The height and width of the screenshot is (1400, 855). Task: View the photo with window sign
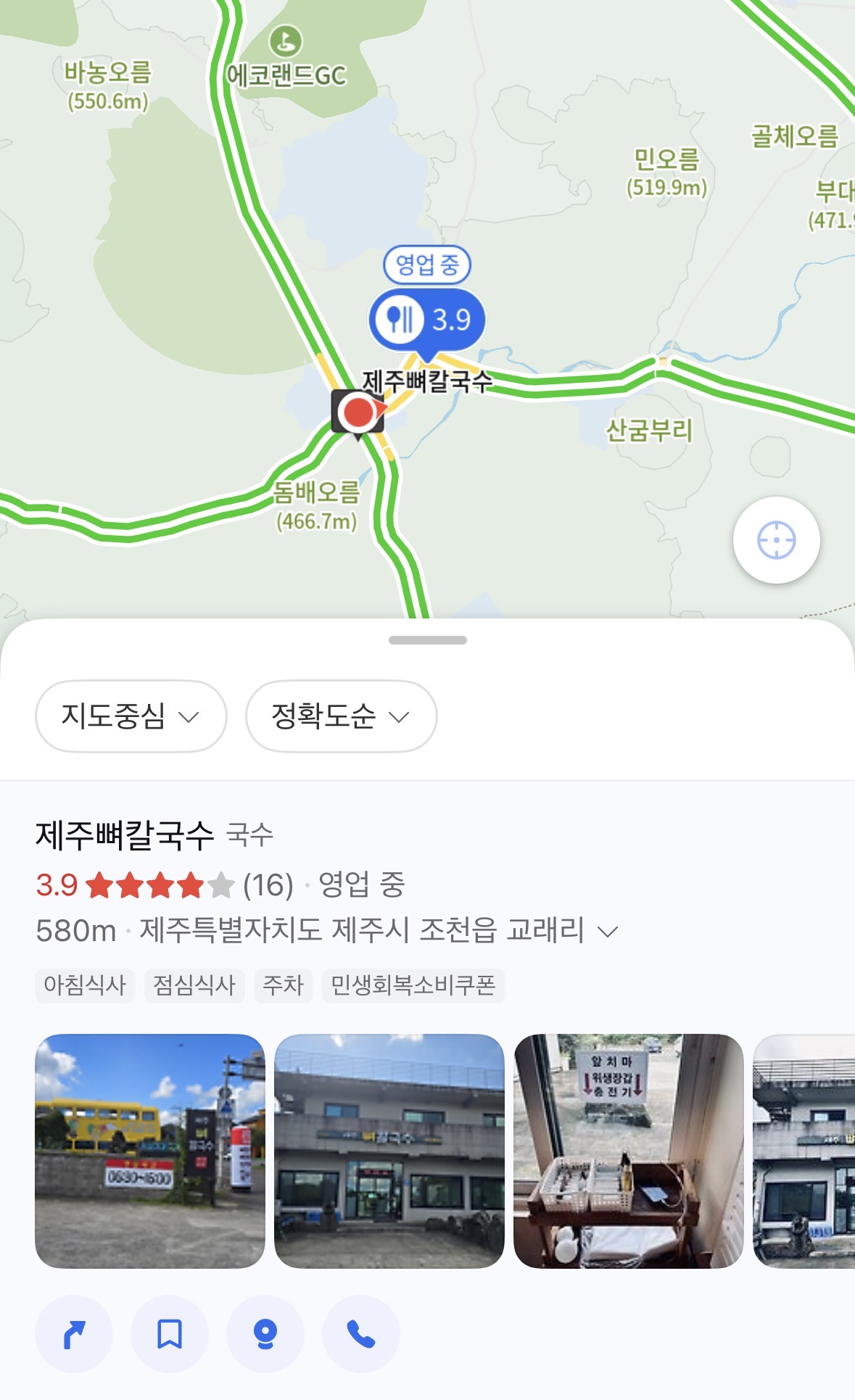tap(628, 1151)
